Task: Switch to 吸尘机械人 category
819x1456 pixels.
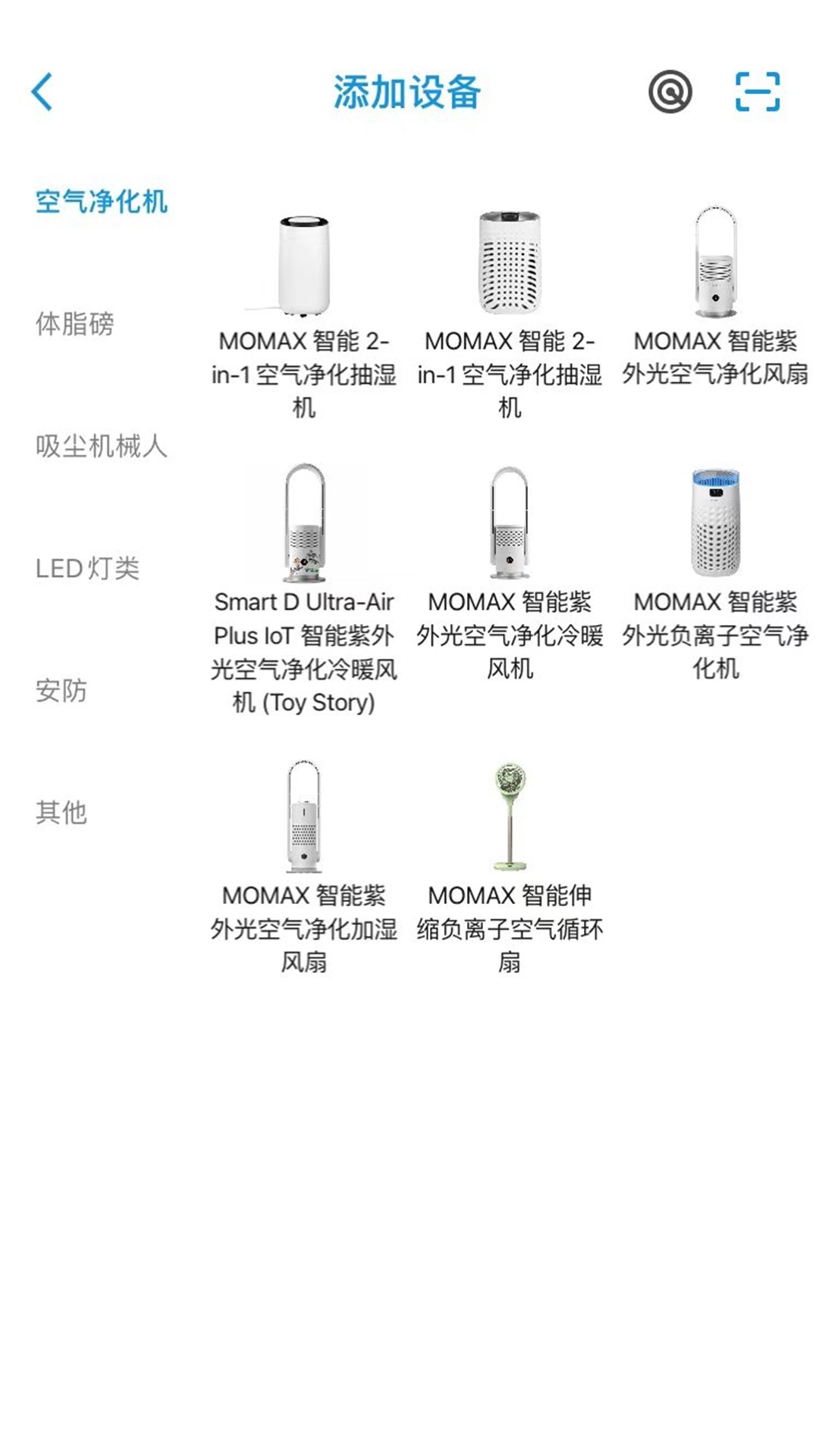Action: click(x=101, y=446)
